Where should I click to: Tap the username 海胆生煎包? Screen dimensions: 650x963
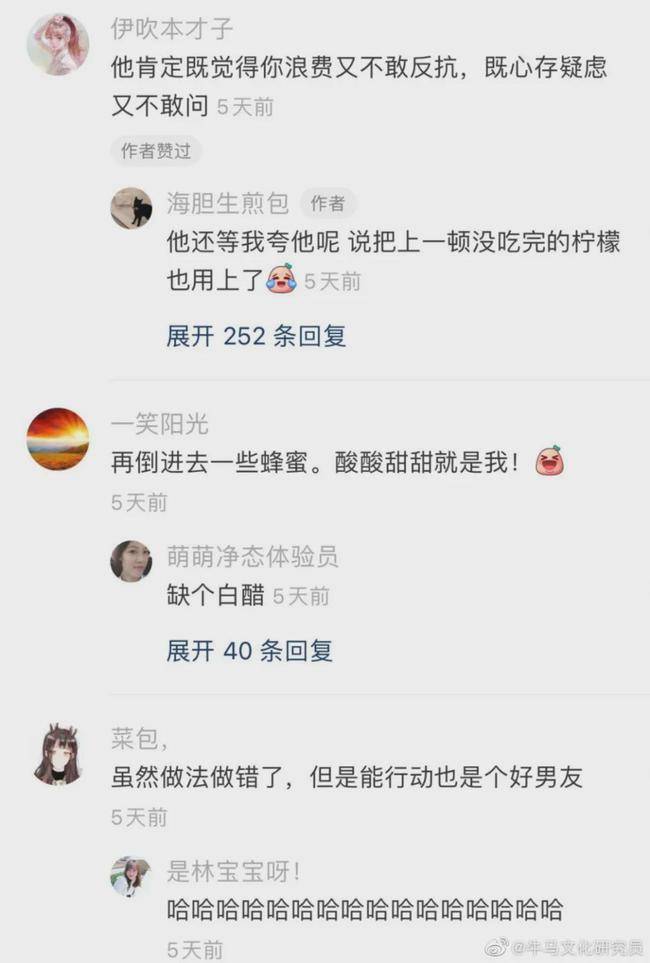pyautogui.click(x=228, y=204)
